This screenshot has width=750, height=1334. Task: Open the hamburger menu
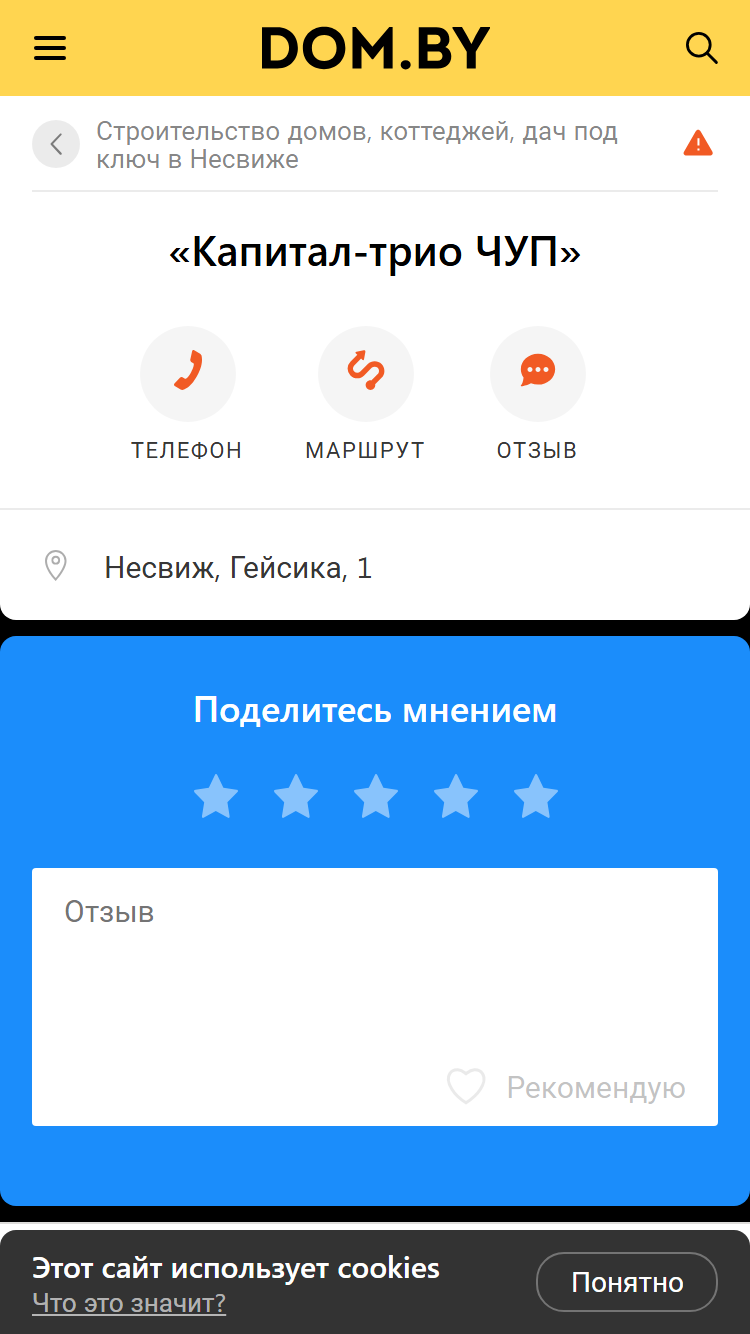(50, 48)
